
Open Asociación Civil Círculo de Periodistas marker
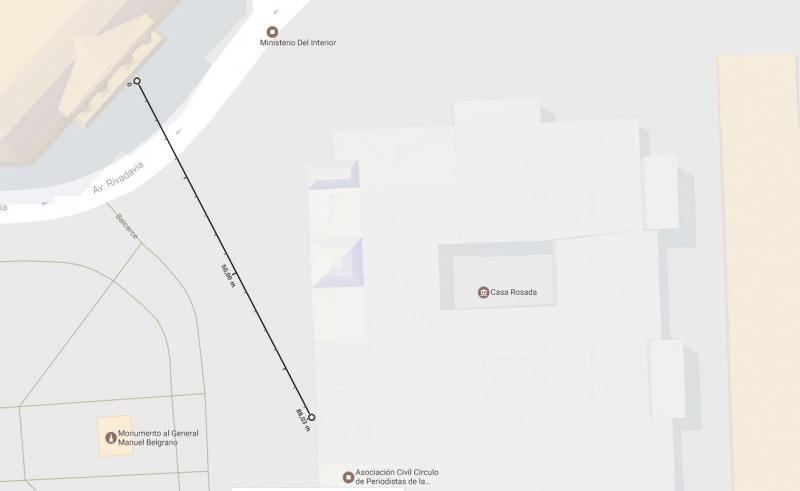(x=348, y=476)
